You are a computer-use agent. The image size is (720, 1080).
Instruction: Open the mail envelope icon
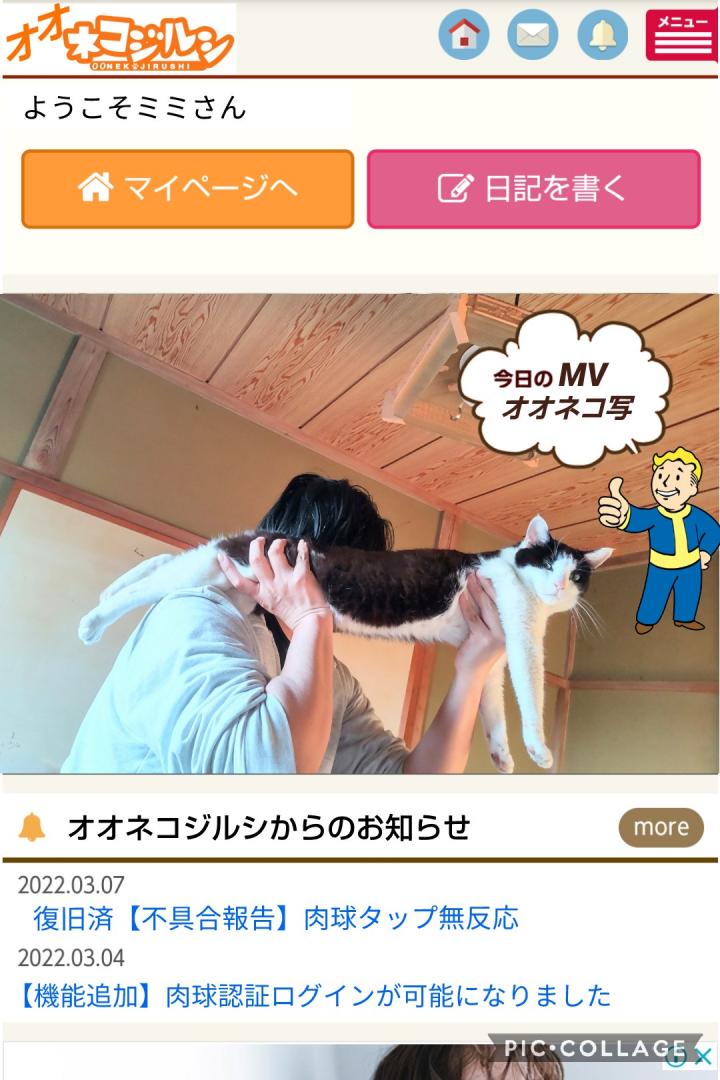[x=533, y=35]
